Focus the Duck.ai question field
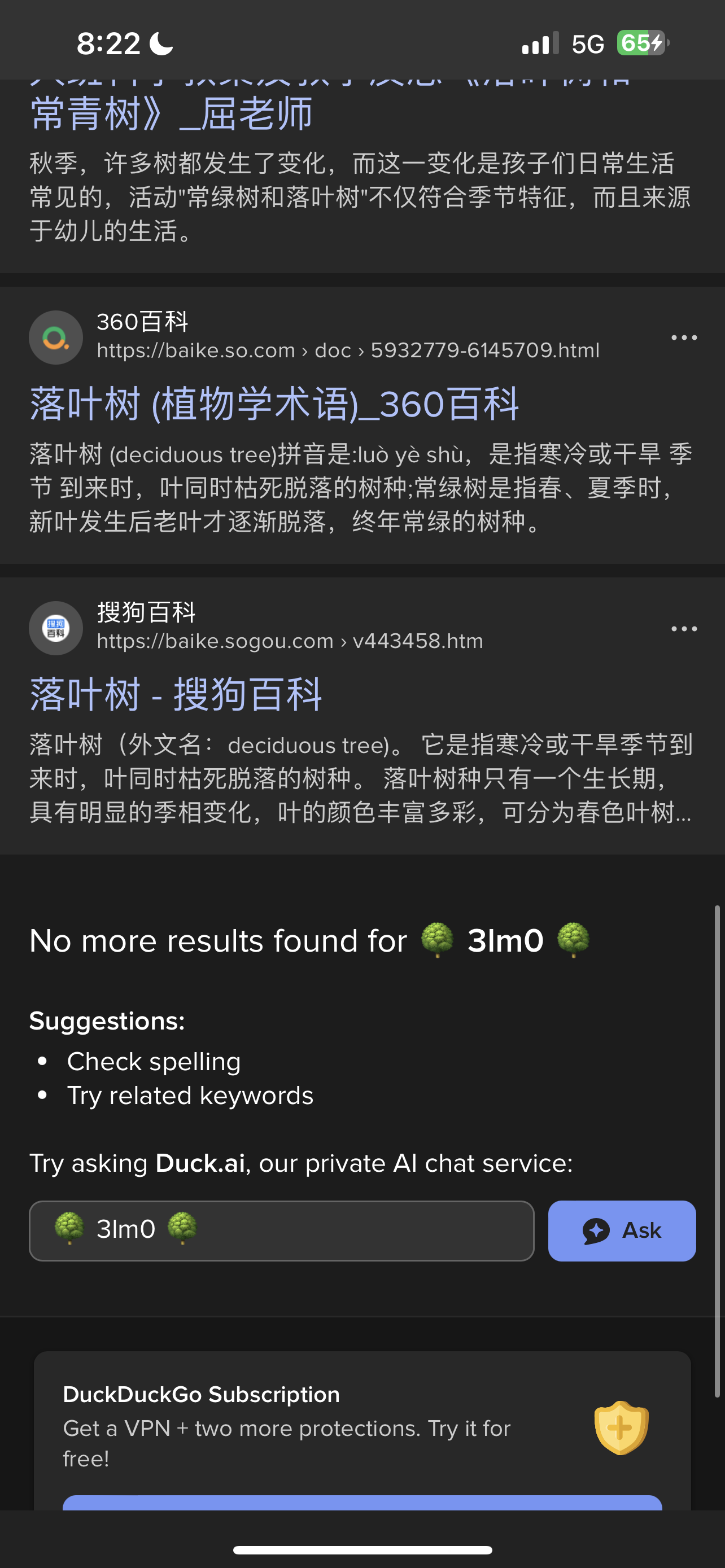 tap(281, 1230)
